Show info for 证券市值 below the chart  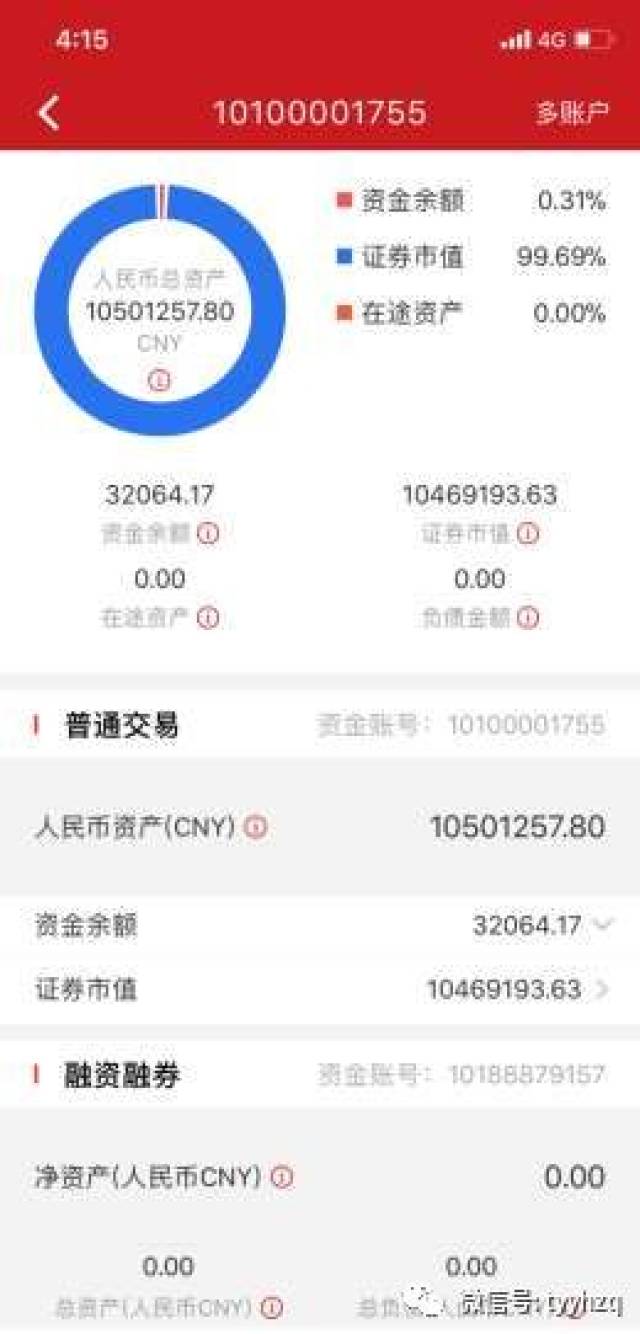(x=528, y=534)
